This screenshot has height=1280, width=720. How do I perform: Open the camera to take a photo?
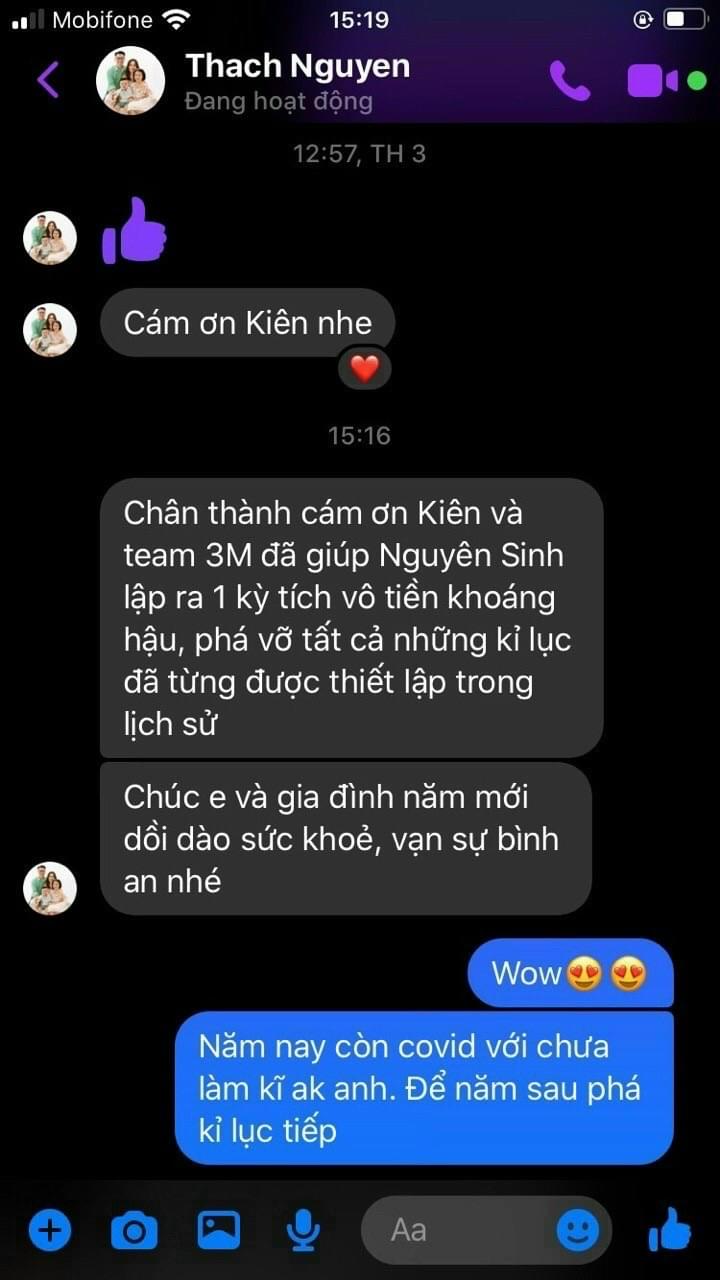(x=134, y=1231)
